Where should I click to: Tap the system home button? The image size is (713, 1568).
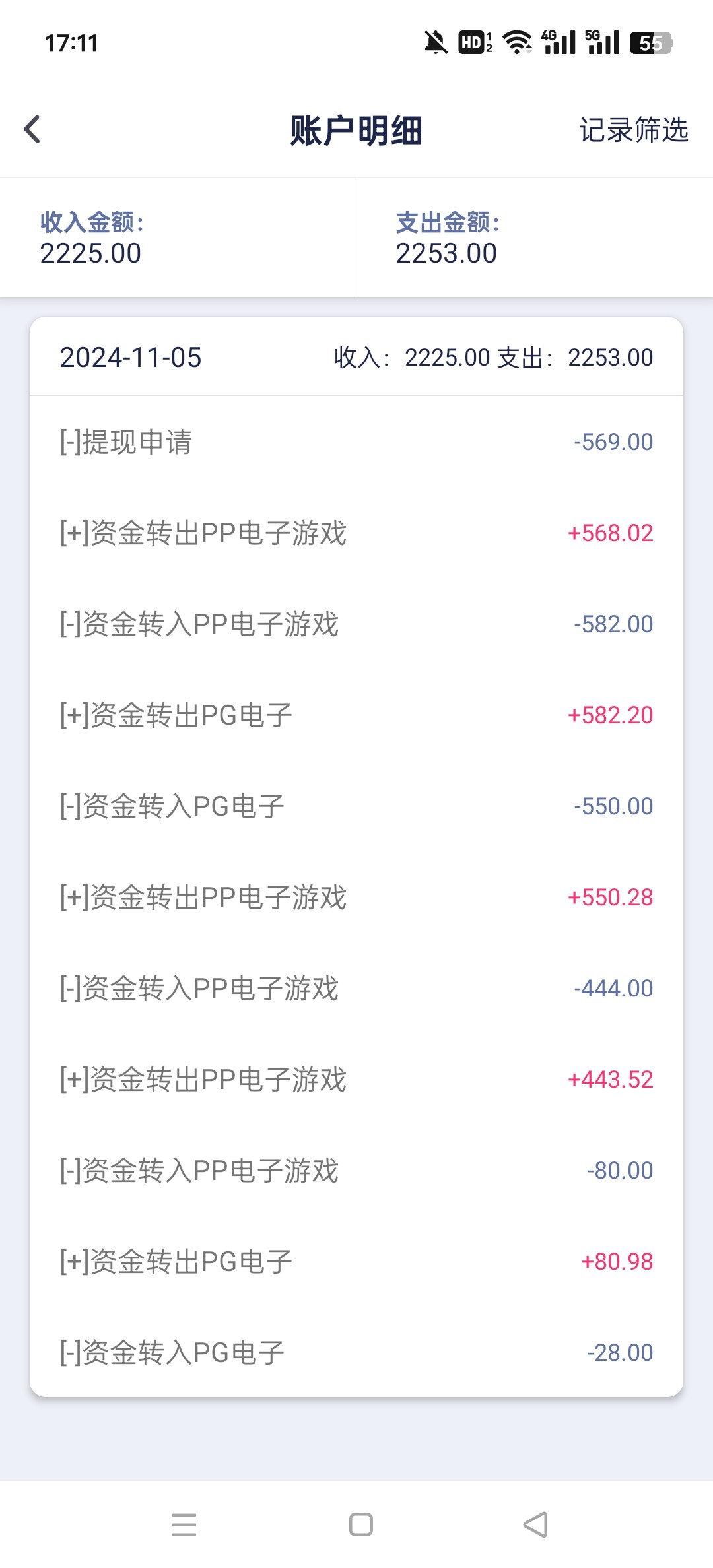(x=360, y=1524)
